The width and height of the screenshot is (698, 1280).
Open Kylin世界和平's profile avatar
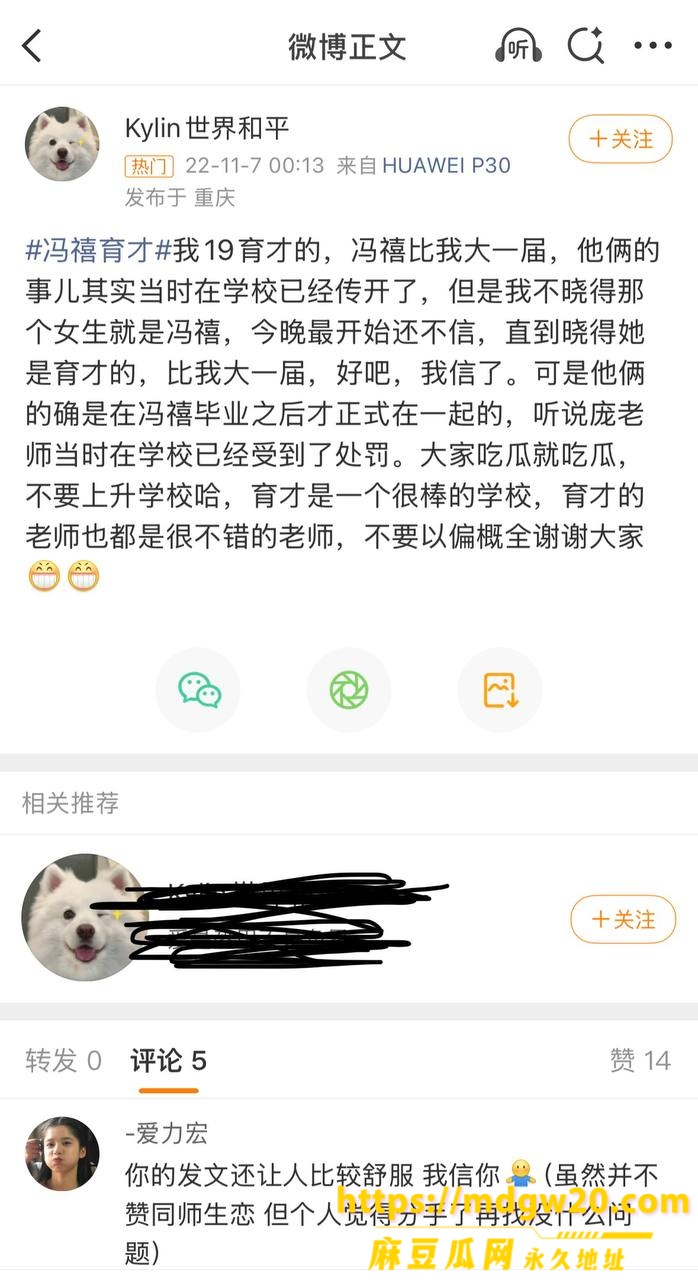click(x=62, y=144)
